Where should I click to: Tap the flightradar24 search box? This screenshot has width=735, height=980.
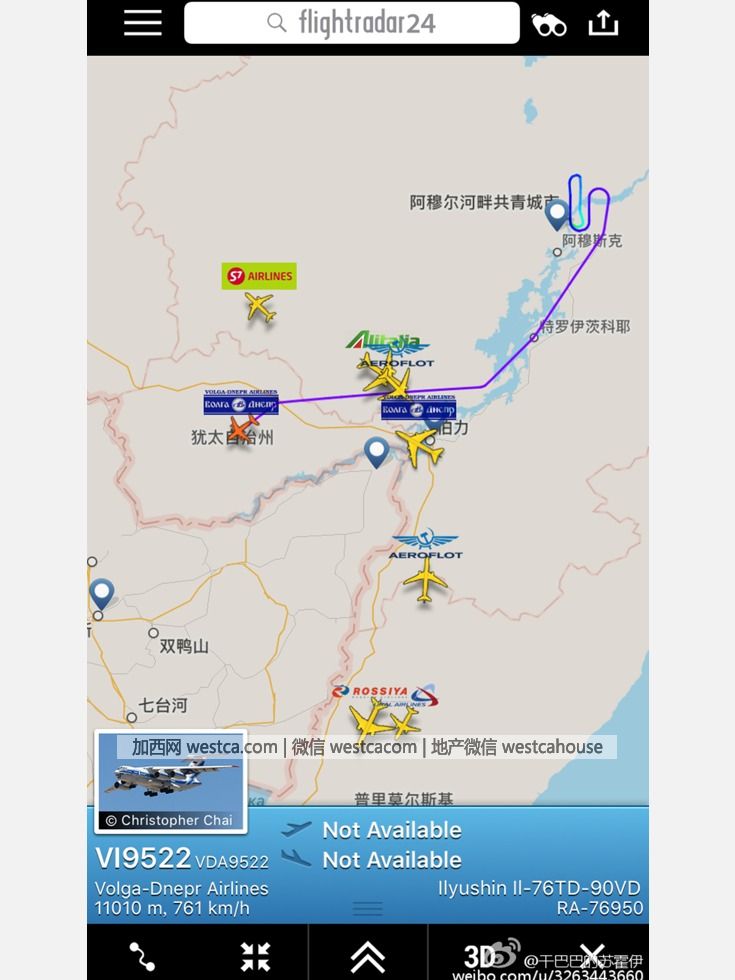[352, 23]
